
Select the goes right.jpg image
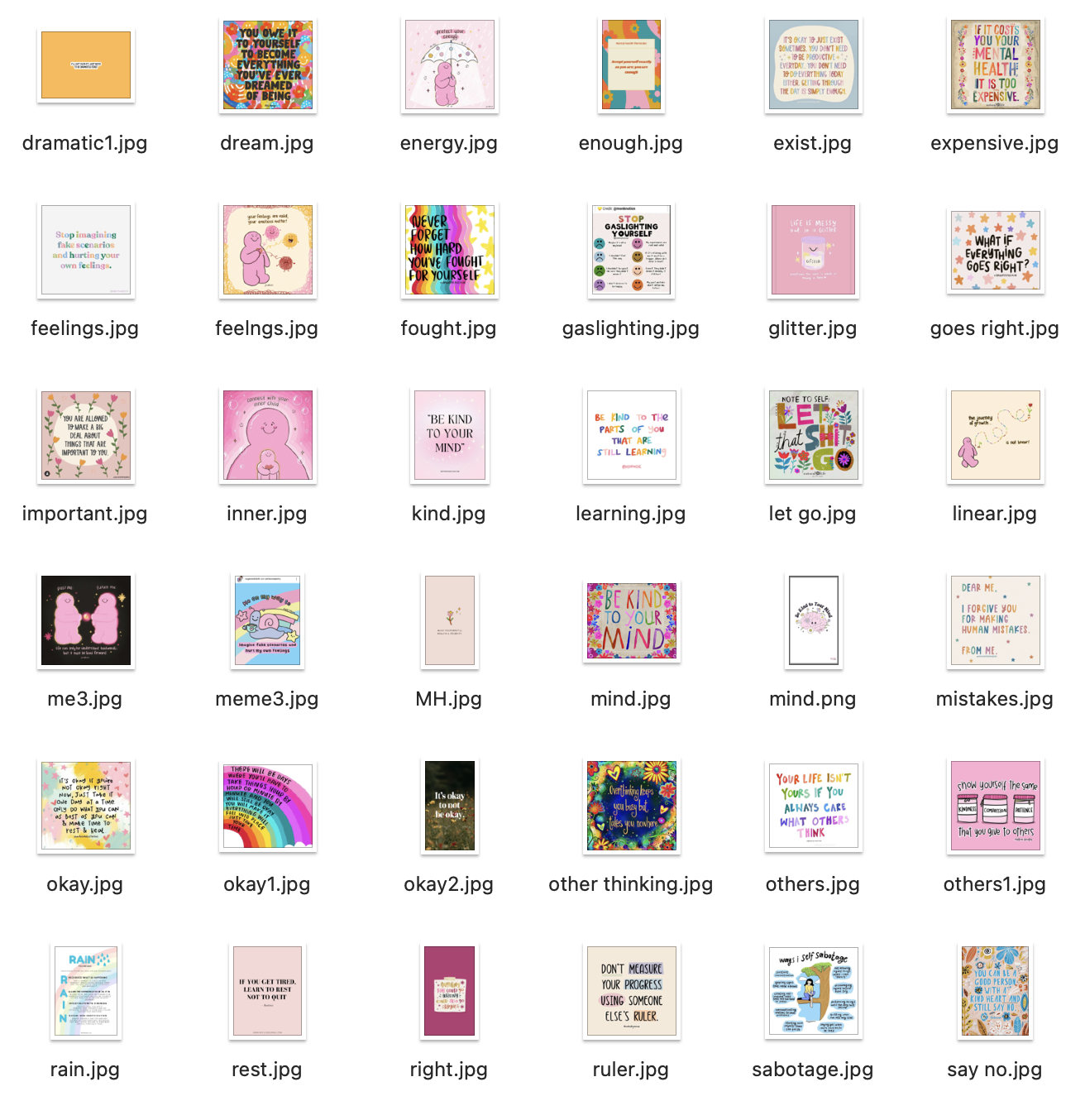(996, 251)
